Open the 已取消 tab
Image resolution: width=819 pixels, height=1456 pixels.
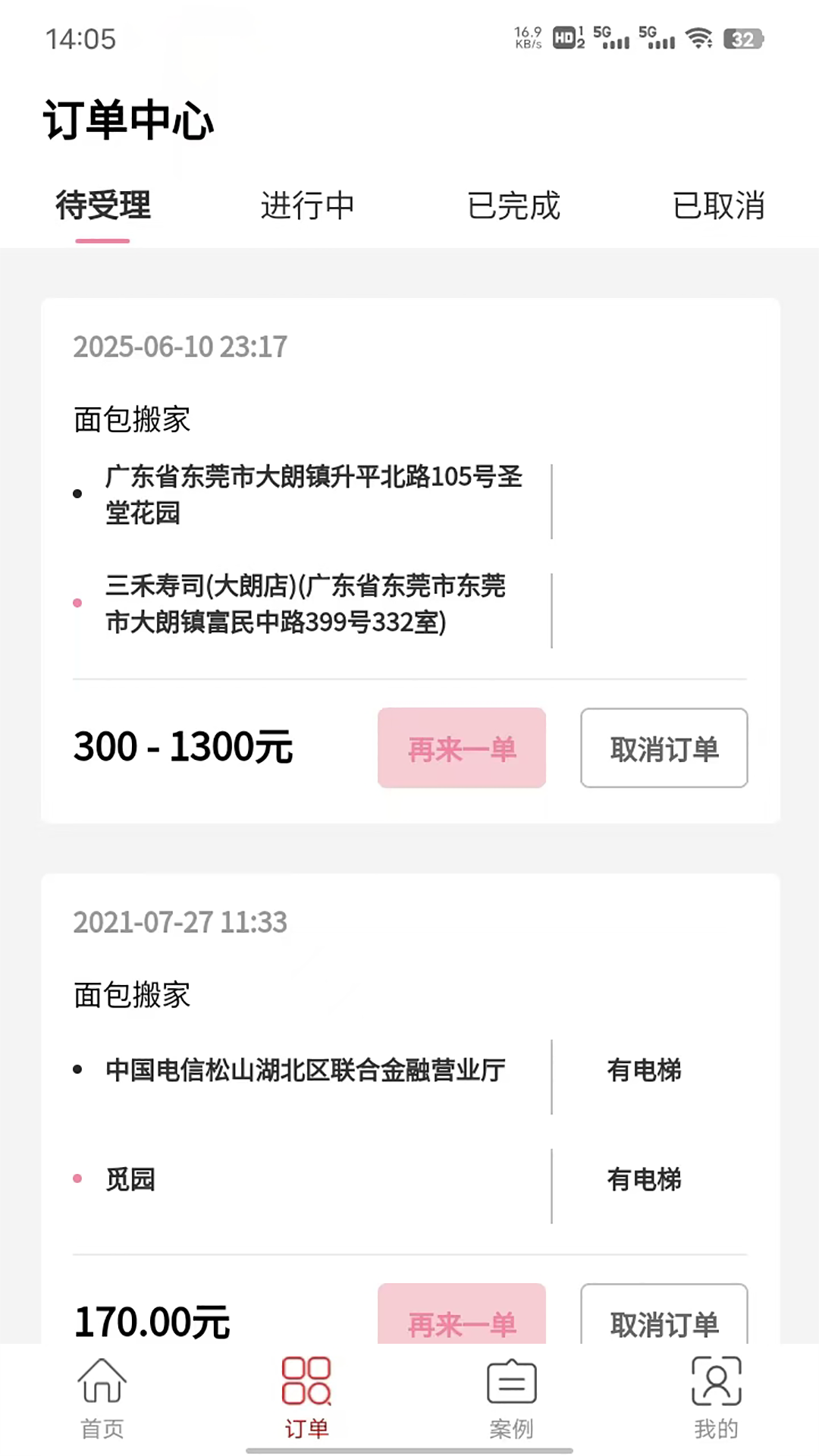(x=718, y=206)
